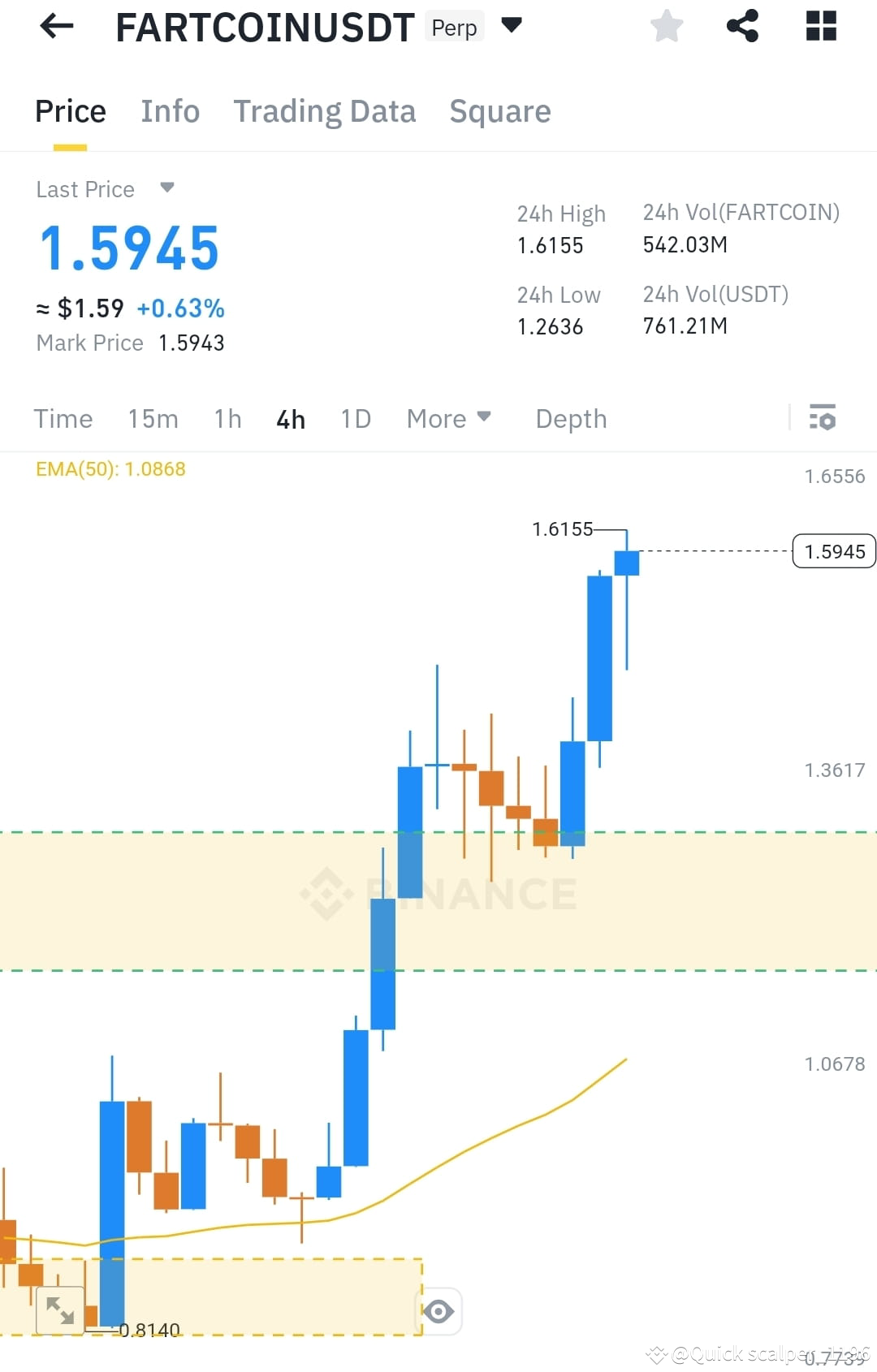Click the 1.5945 price tag on chart
Viewport: 877px width, 1372px height.
pos(834,551)
